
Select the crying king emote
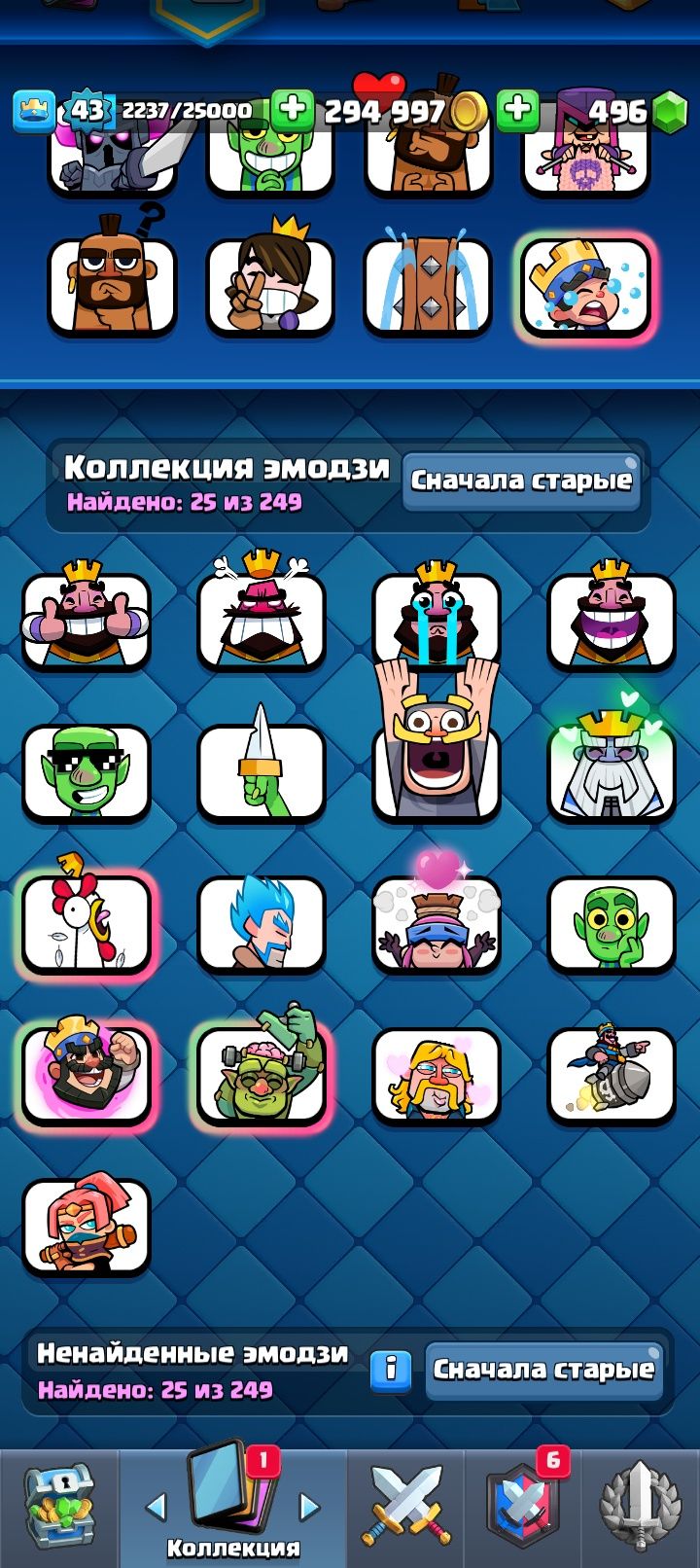click(x=436, y=617)
